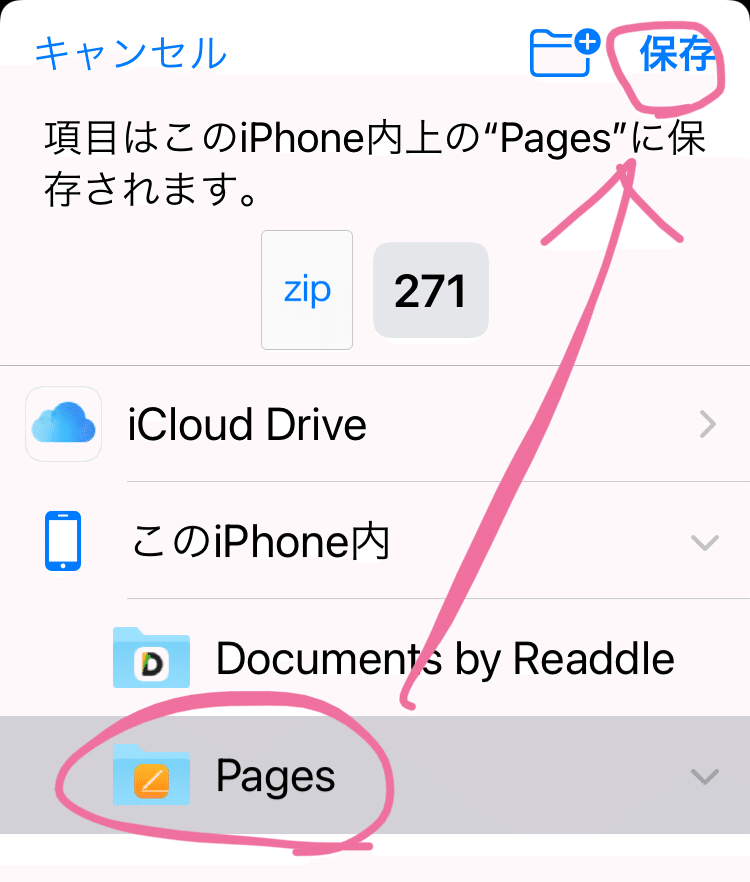750x882 pixels.
Task: Tap the plus badge on the folder icon
Action: click(x=586, y=42)
